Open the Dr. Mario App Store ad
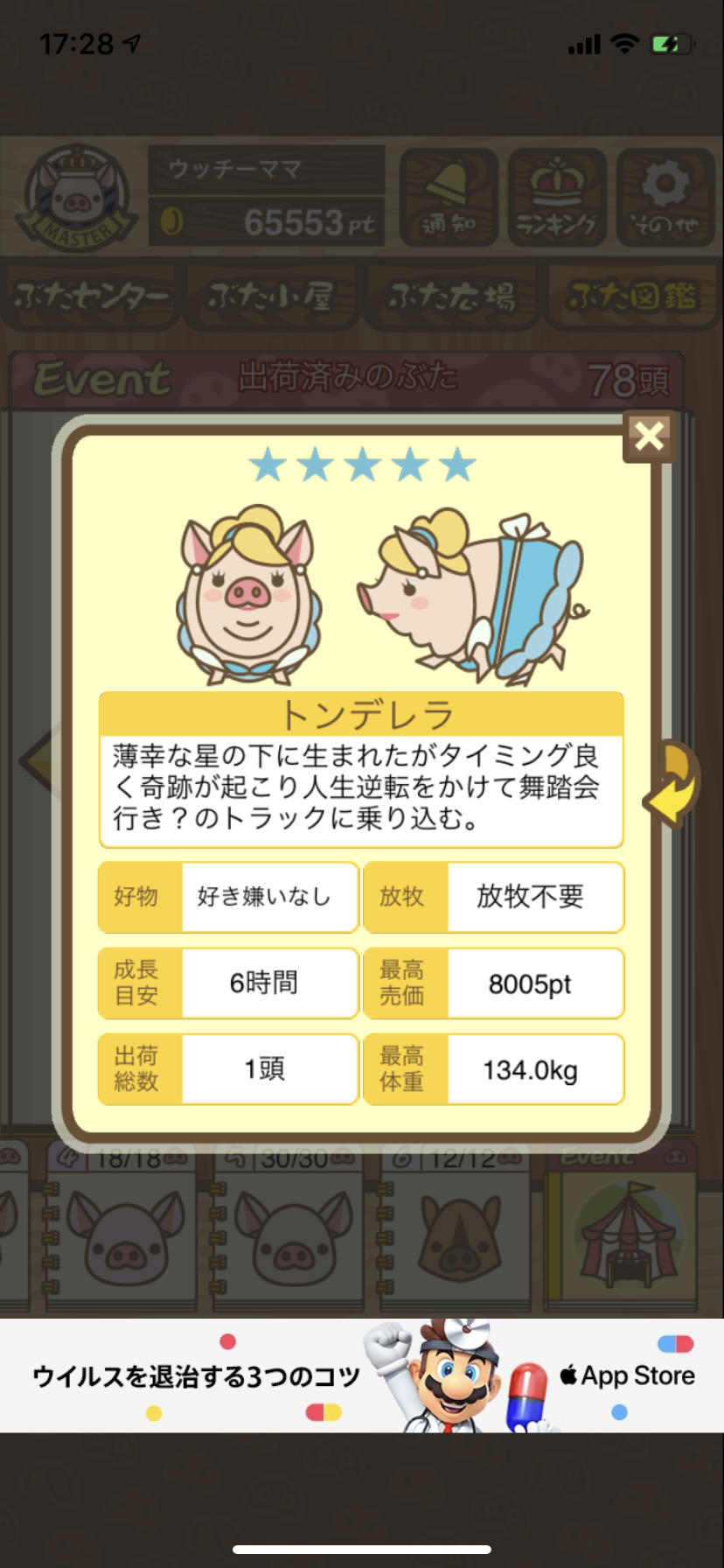 (362, 1375)
